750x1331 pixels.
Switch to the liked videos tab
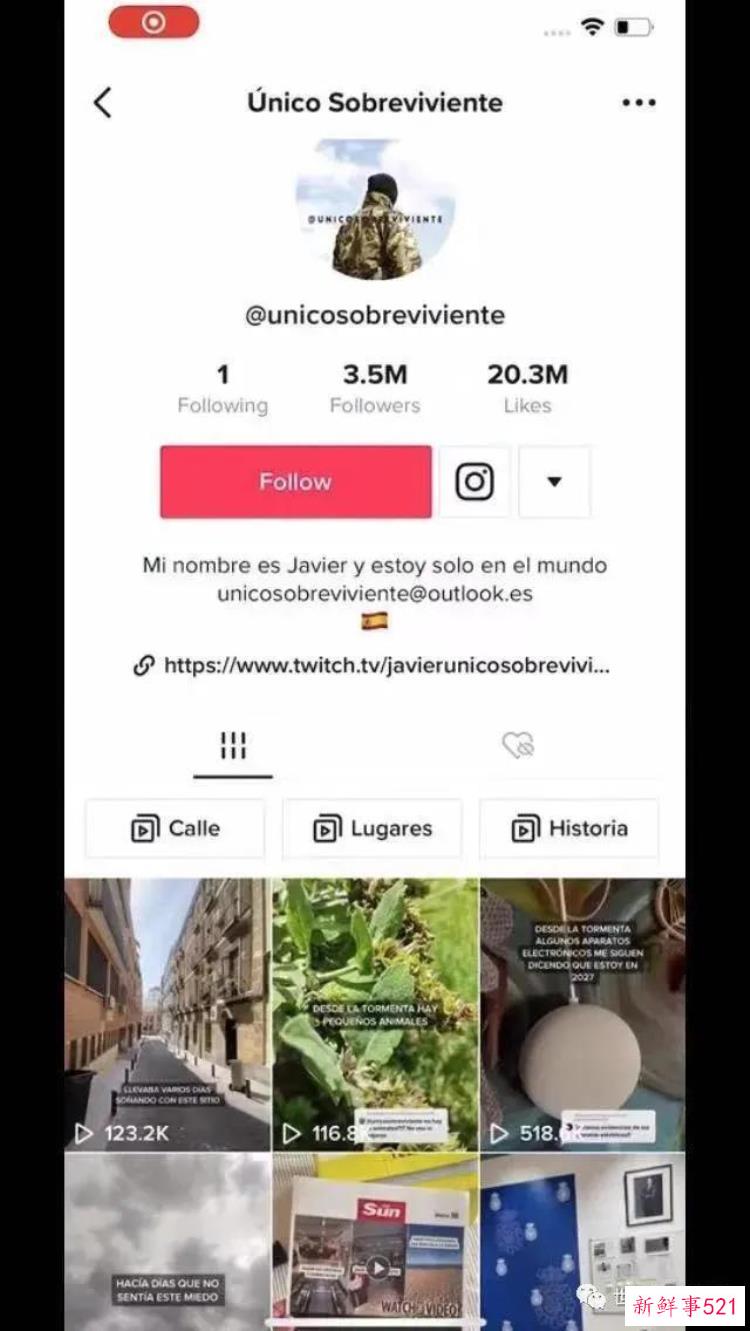click(518, 745)
